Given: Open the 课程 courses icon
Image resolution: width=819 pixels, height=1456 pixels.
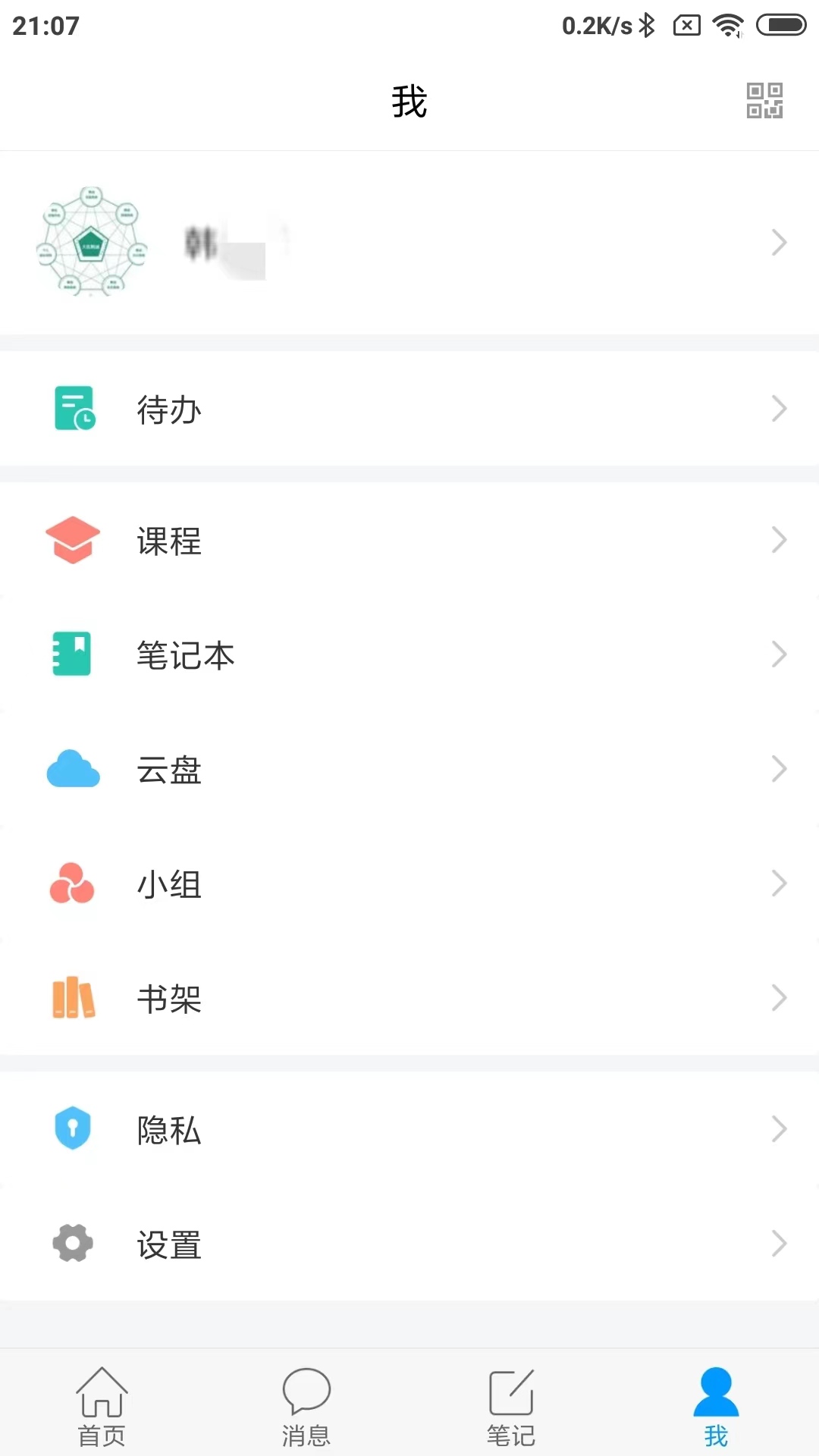Looking at the screenshot, I should pyautogui.click(x=72, y=539).
